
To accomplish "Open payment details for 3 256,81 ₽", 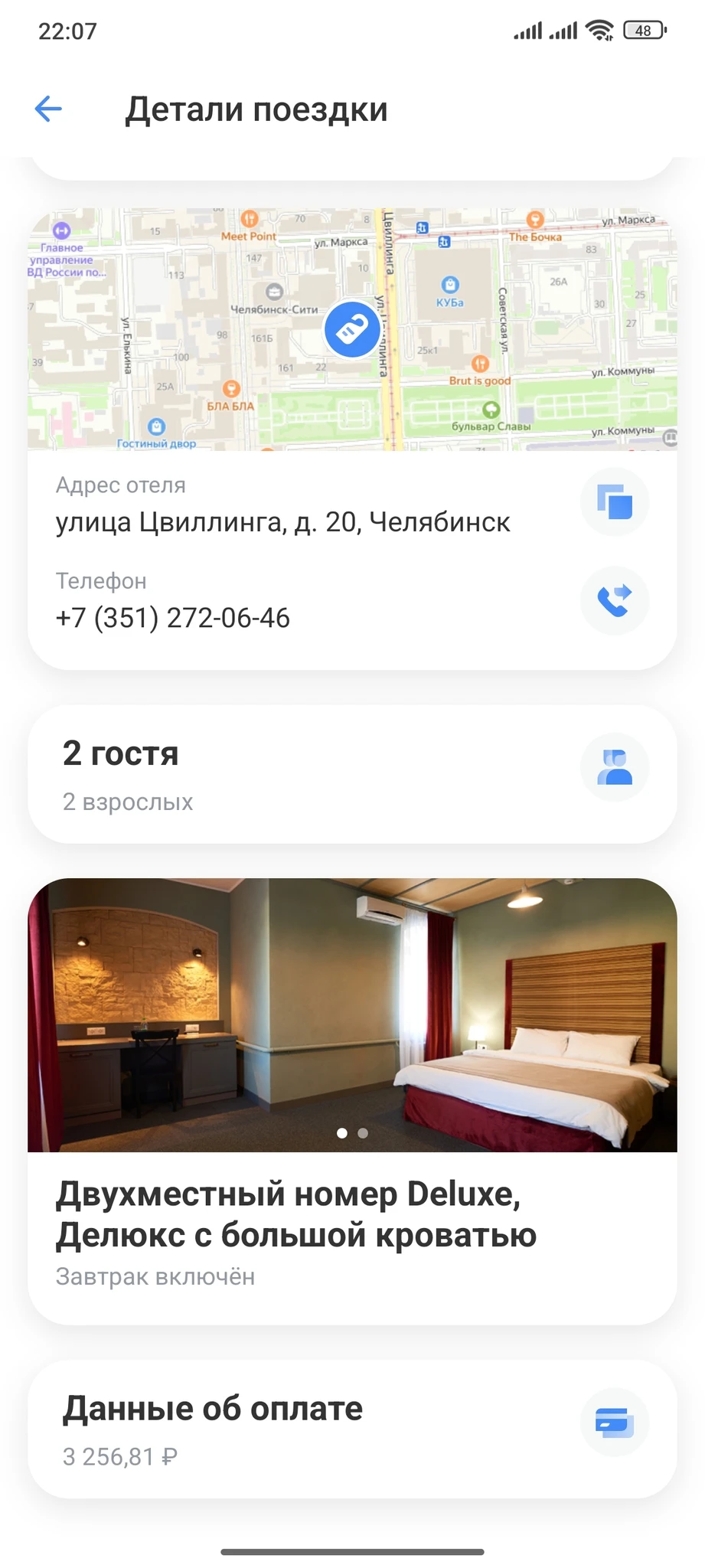I will pos(352,1429).
